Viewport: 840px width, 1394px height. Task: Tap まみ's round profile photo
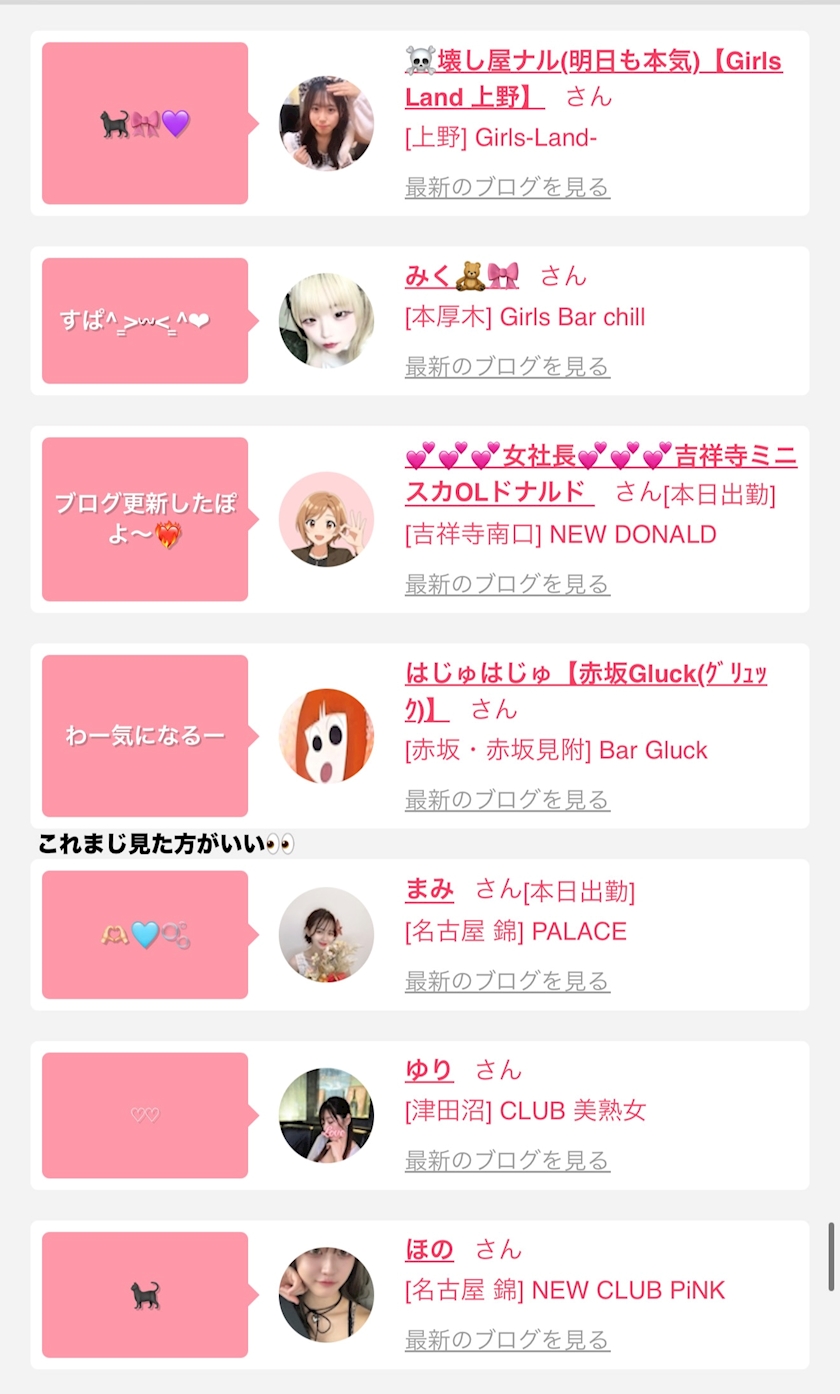[326, 934]
